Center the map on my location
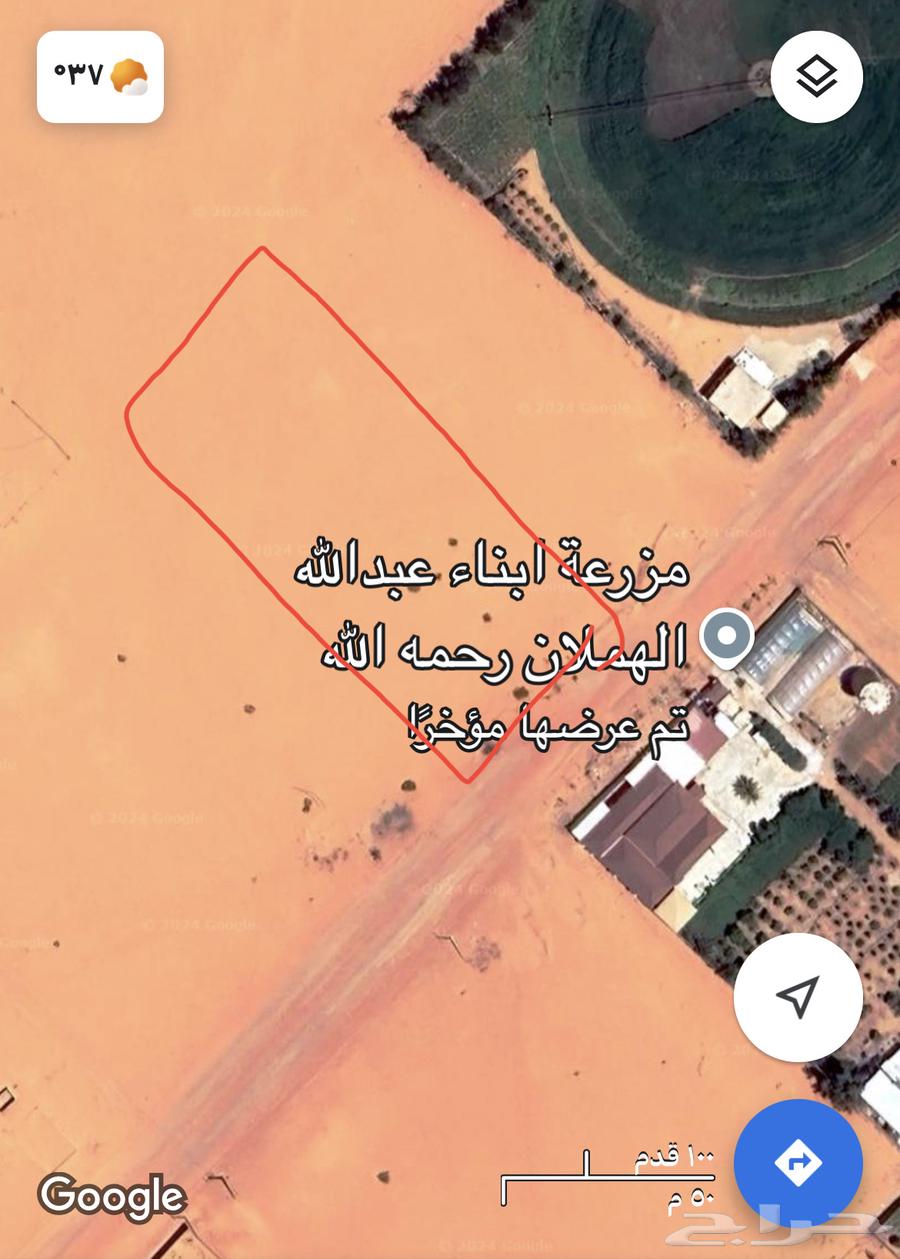The width and height of the screenshot is (900, 1259). point(797,996)
